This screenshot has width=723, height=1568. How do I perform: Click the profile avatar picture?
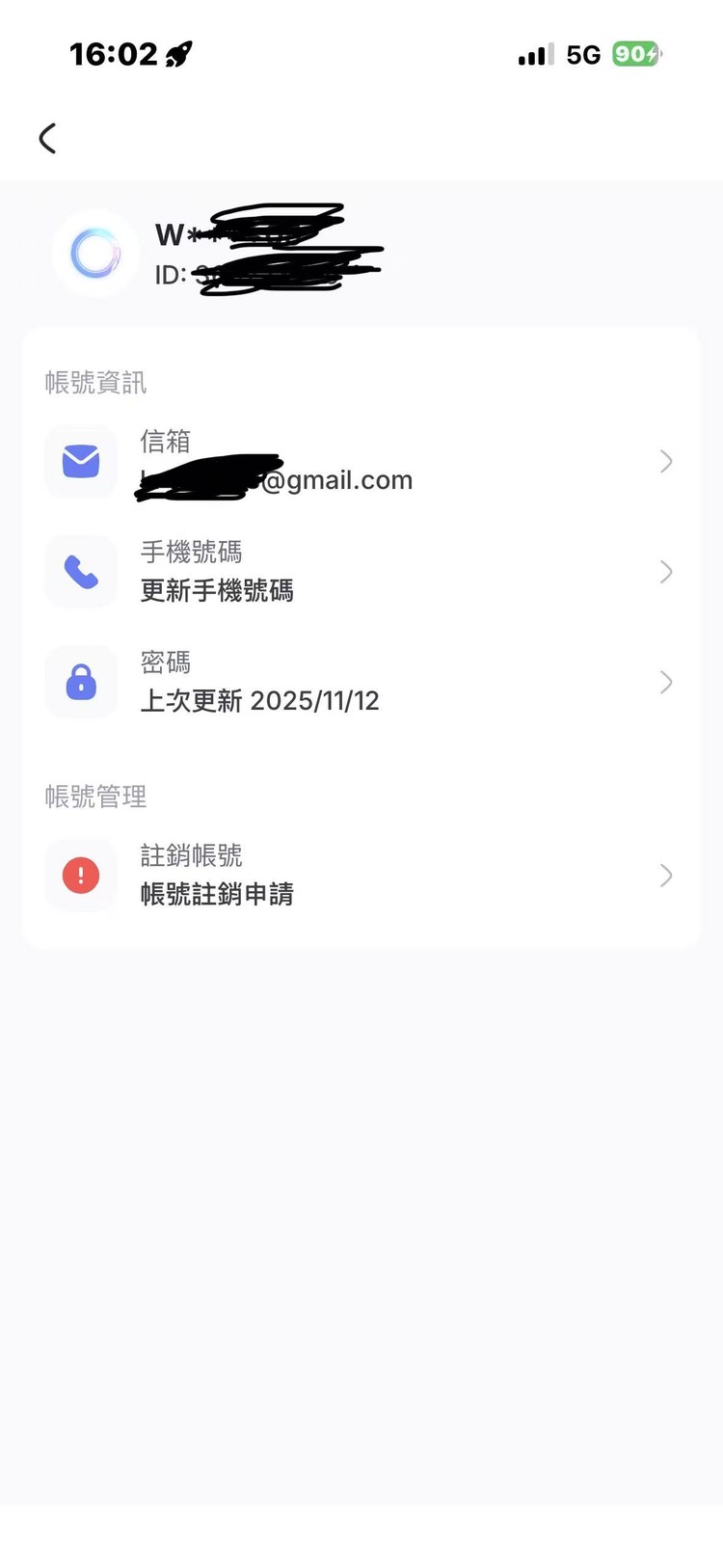tap(95, 254)
